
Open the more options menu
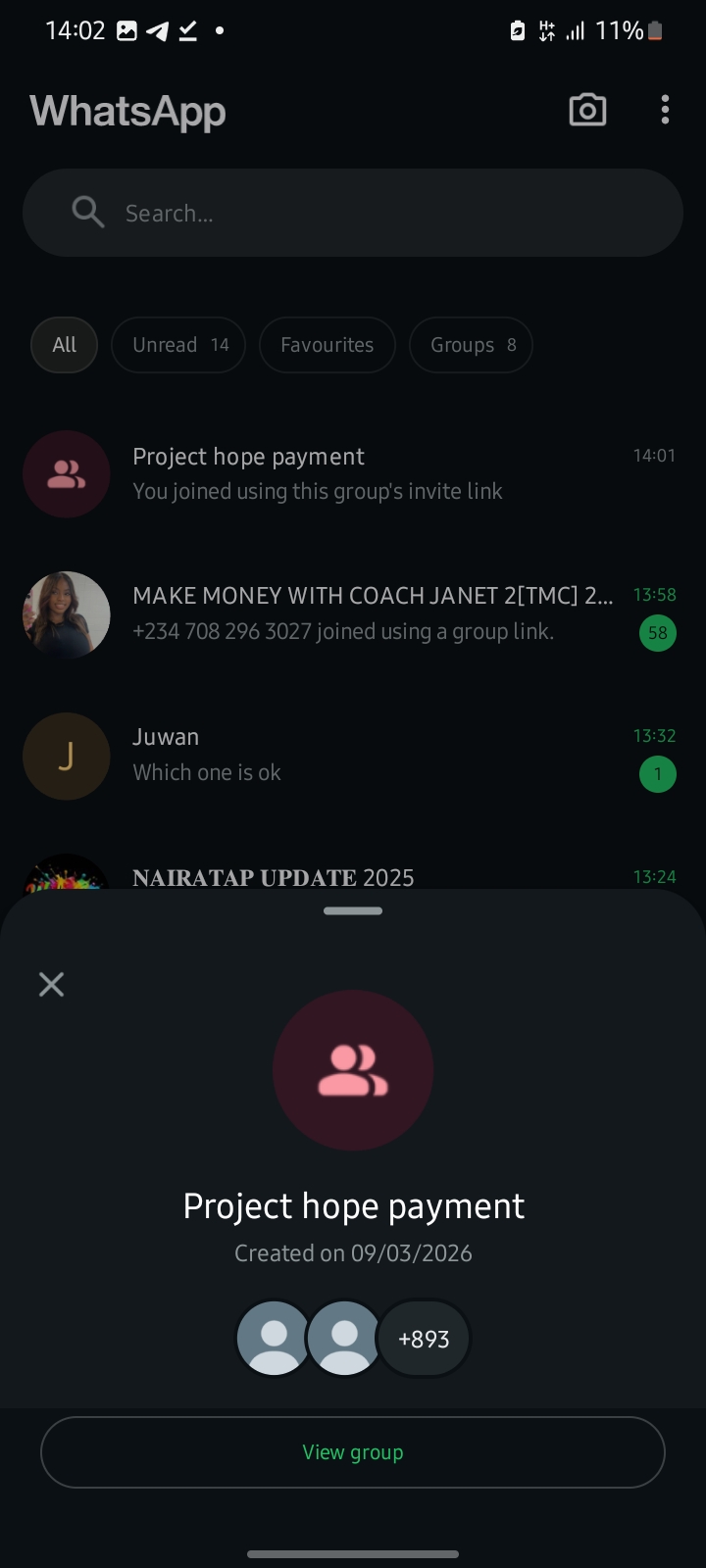[x=665, y=110]
